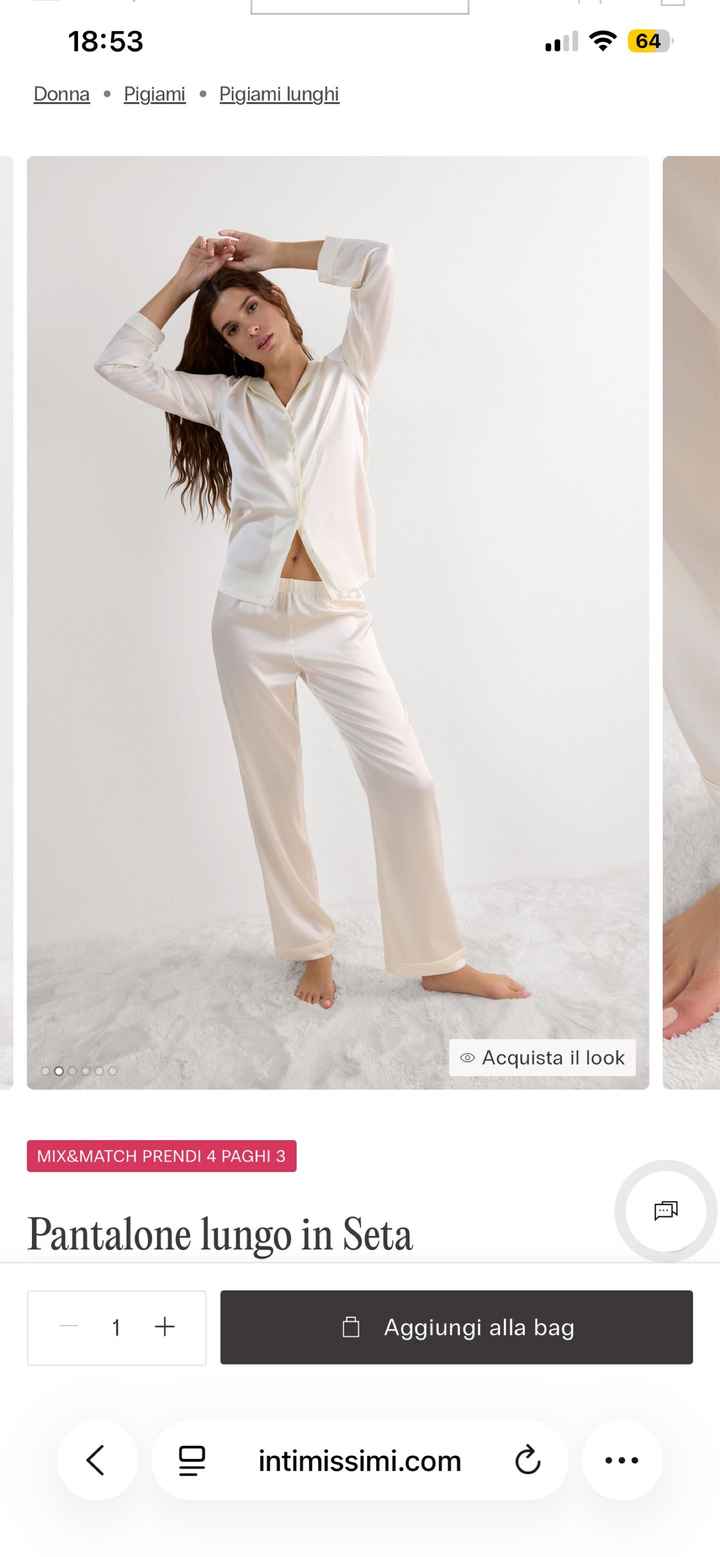
Task: Go back to the previous page
Action: point(96,1460)
